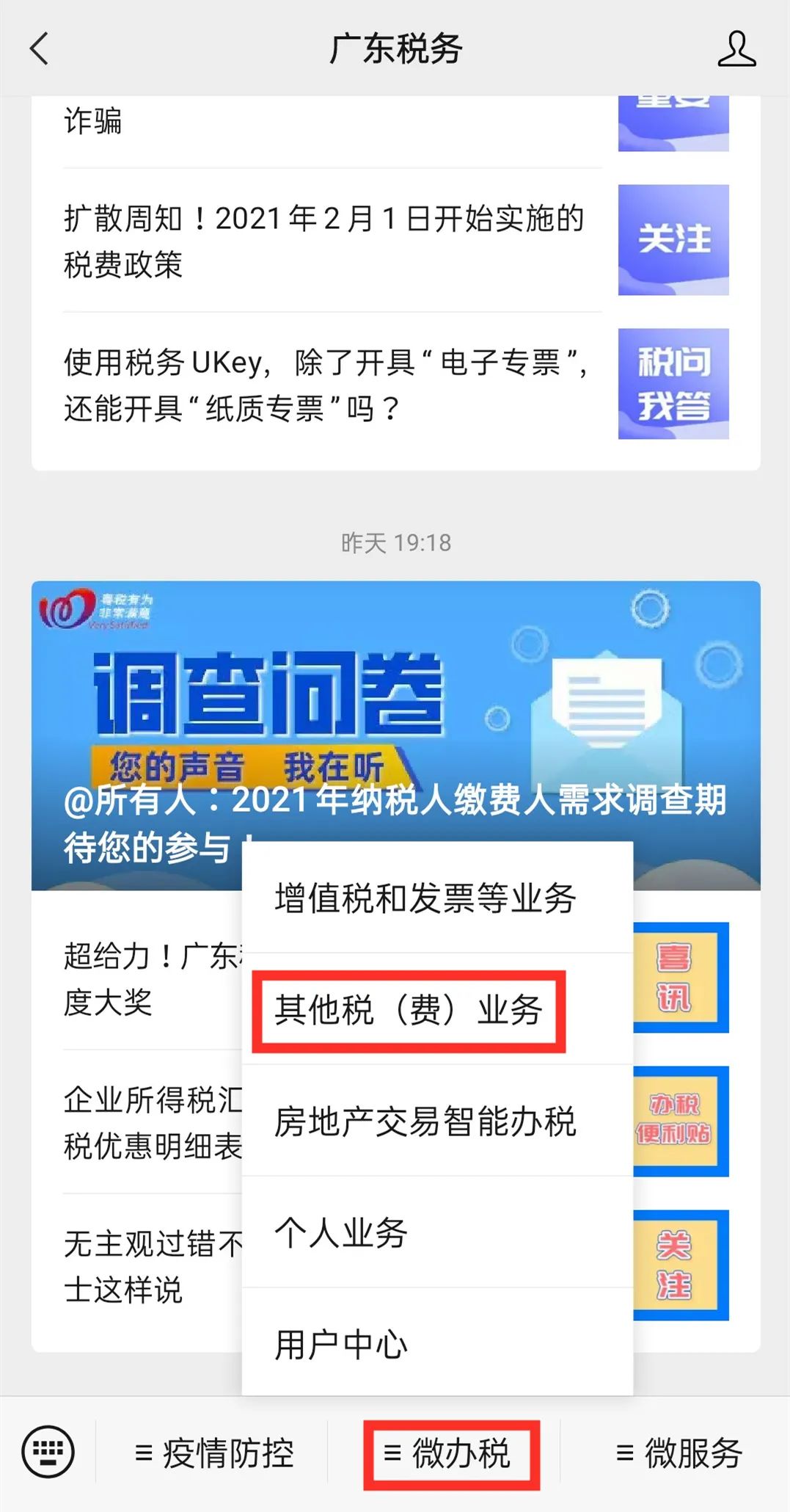Open the 疫情防控 bottom menu
This screenshot has height=1512, width=790.
pyautogui.click(x=214, y=1453)
